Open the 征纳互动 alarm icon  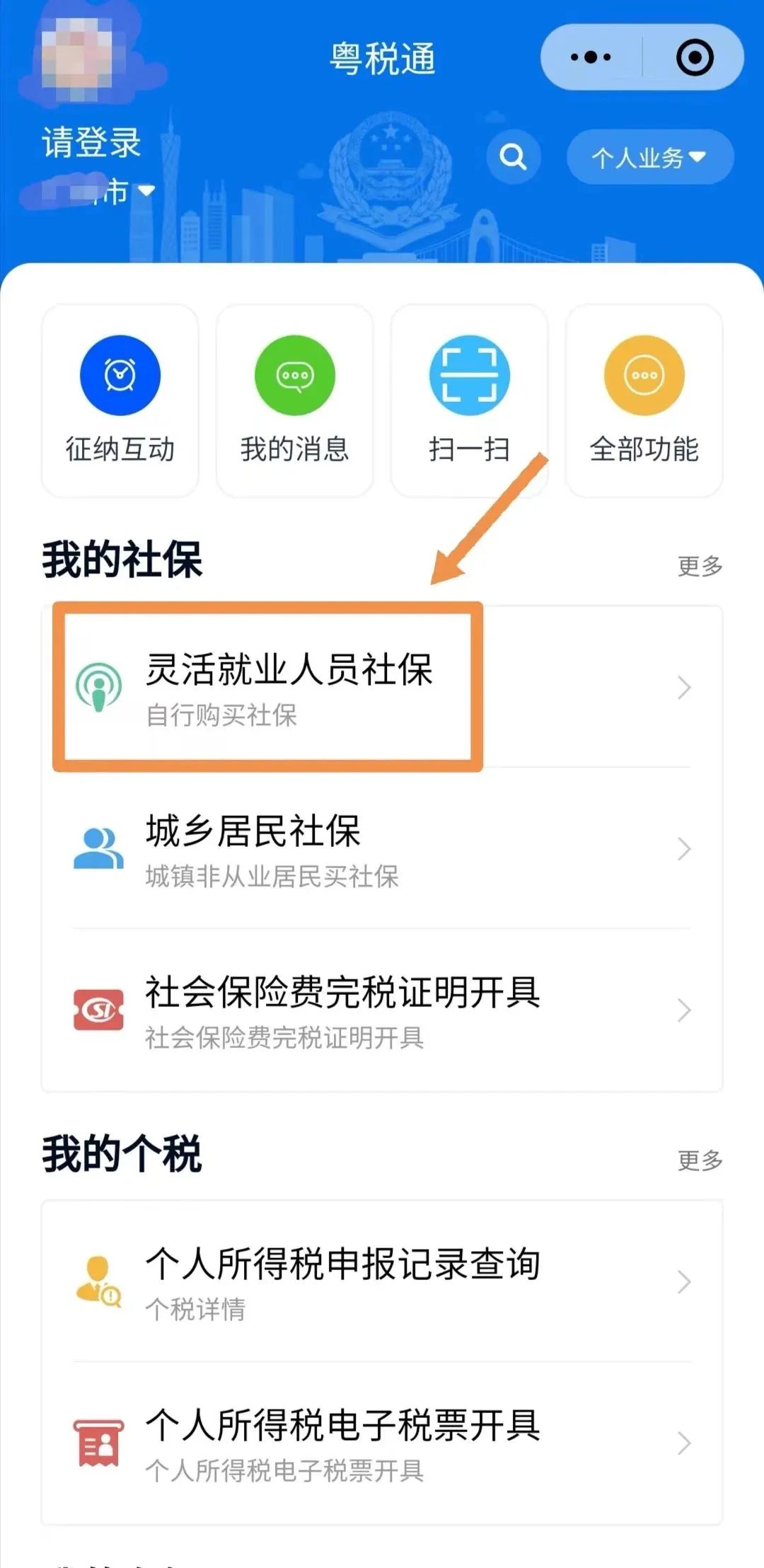click(x=119, y=375)
